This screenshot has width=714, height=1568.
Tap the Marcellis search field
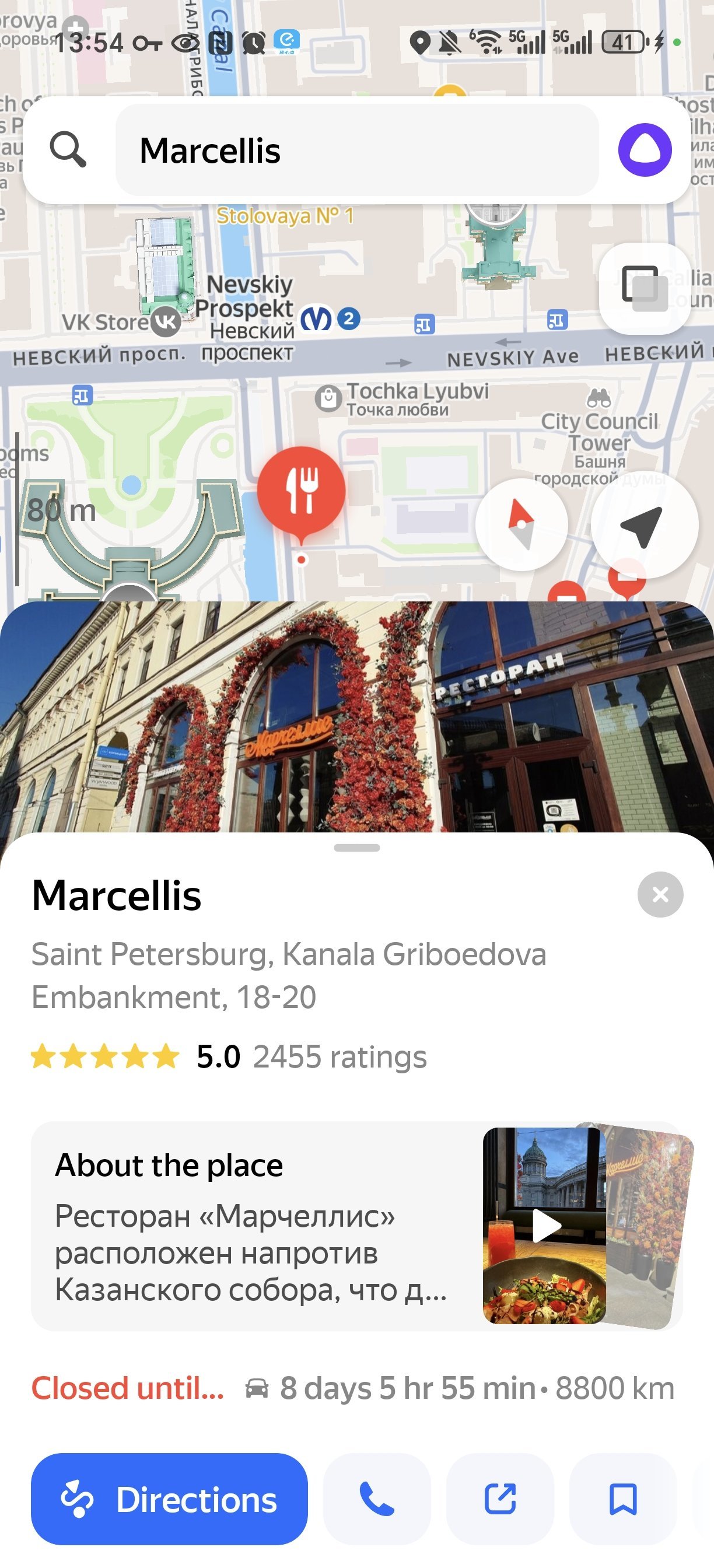(356, 150)
